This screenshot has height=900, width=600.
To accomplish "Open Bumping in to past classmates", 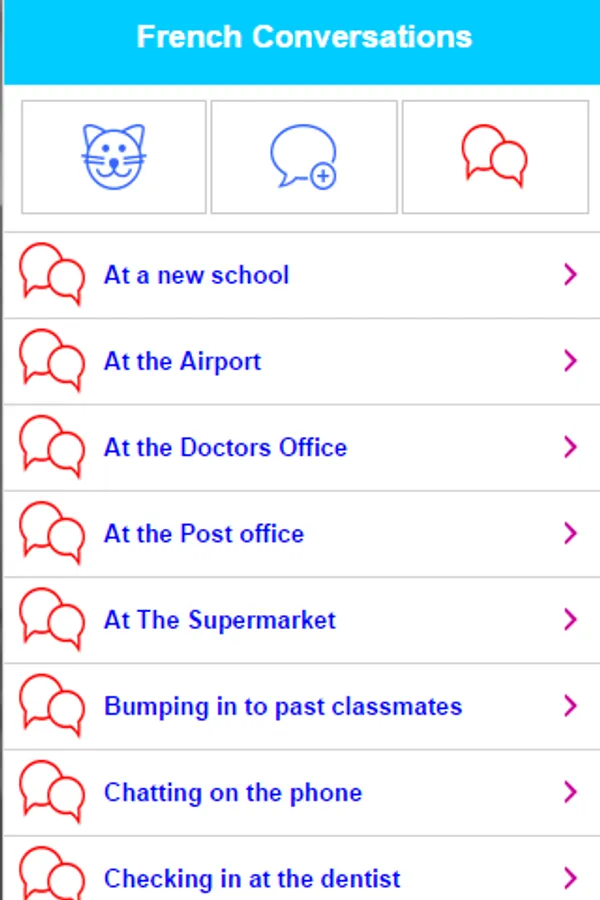I will click(300, 706).
